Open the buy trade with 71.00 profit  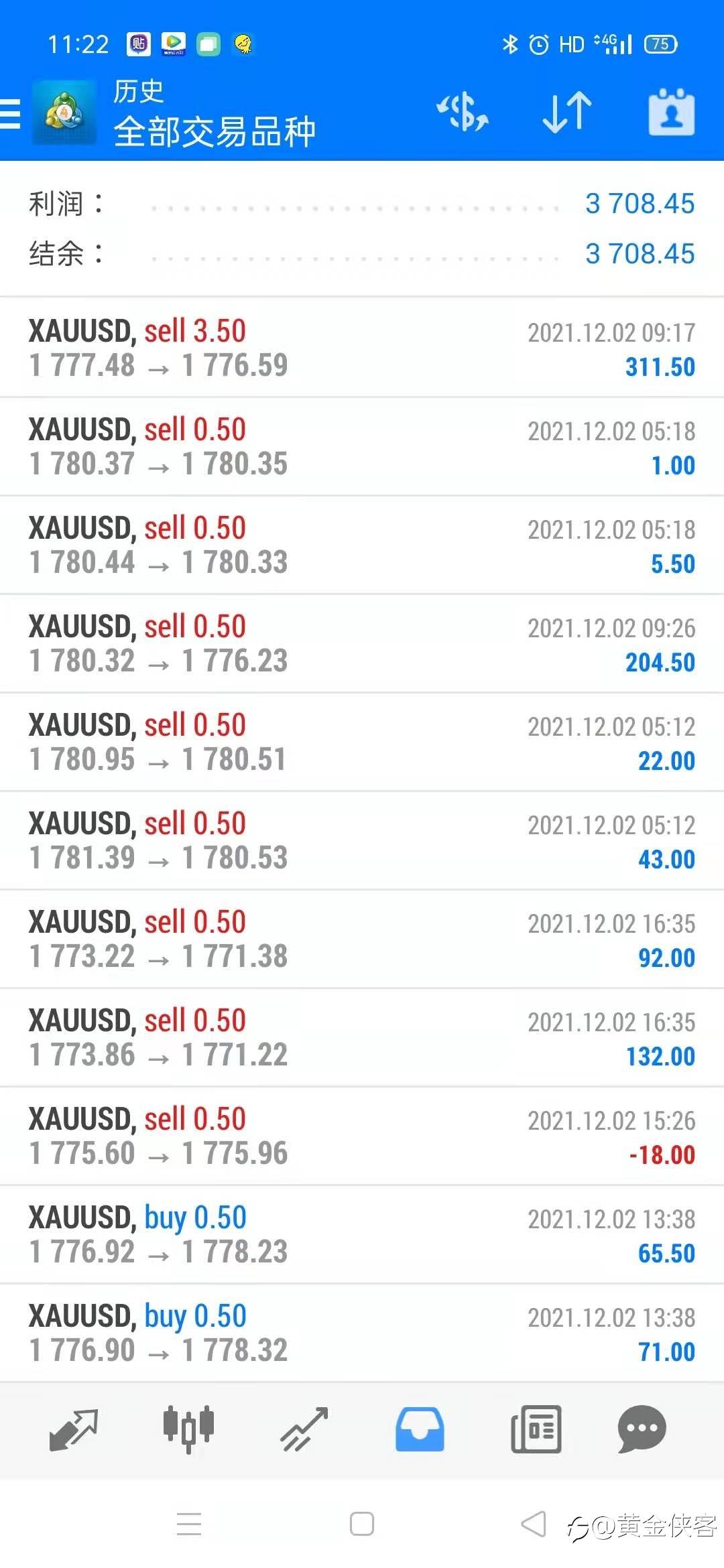(362, 1333)
